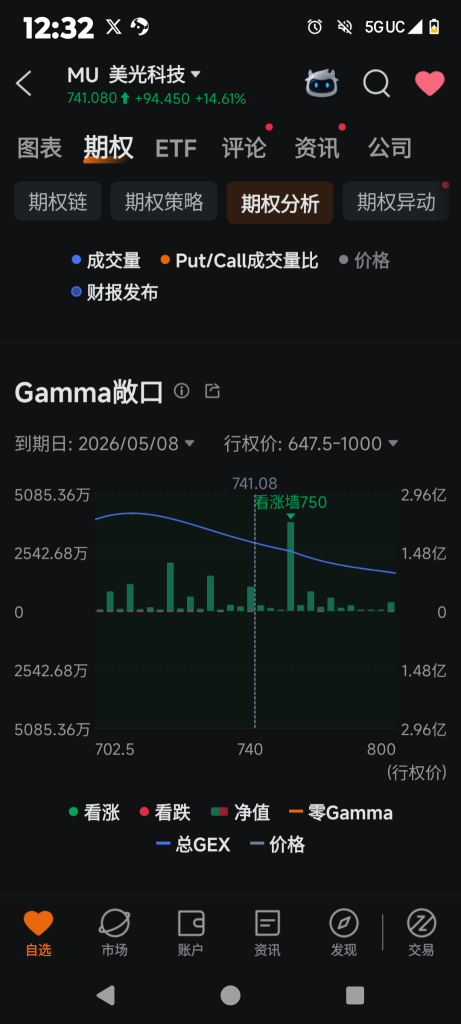Select the 期权链 chip
The width and height of the screenshot is (461, 1024).
(x=57, y=202)
